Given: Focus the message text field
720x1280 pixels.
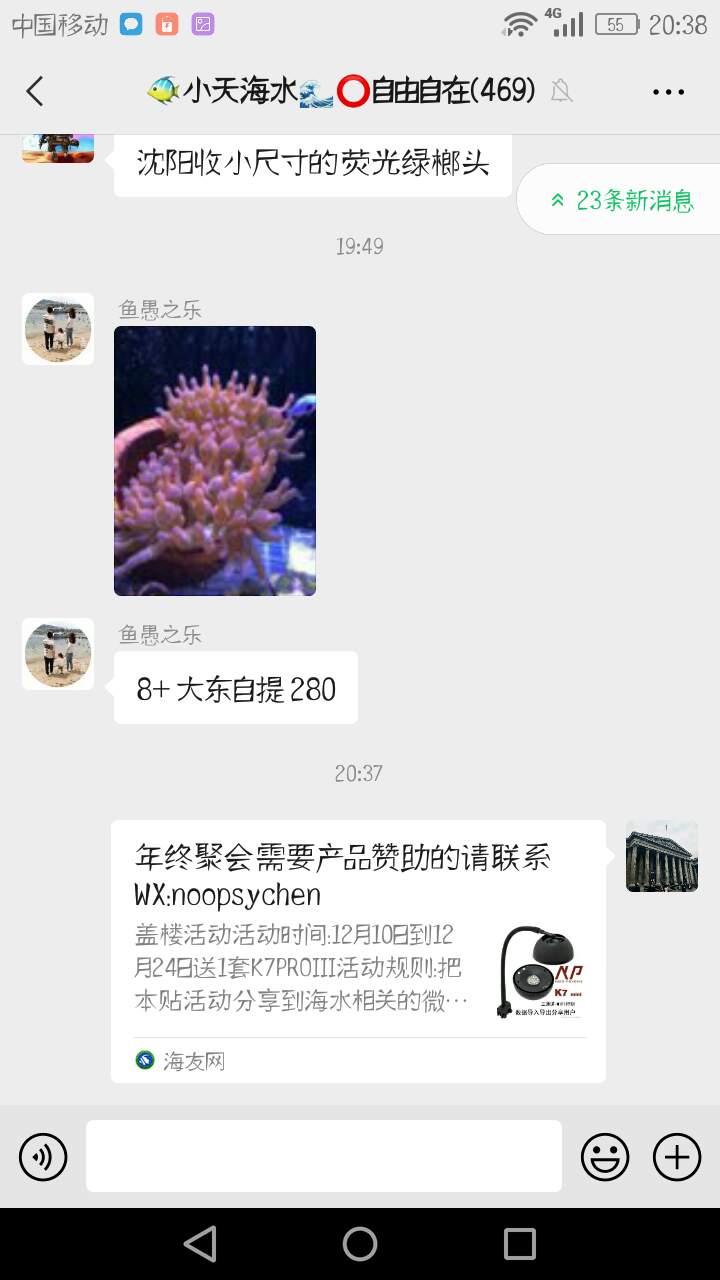Looking at the screenshot, I should 324,1156.
